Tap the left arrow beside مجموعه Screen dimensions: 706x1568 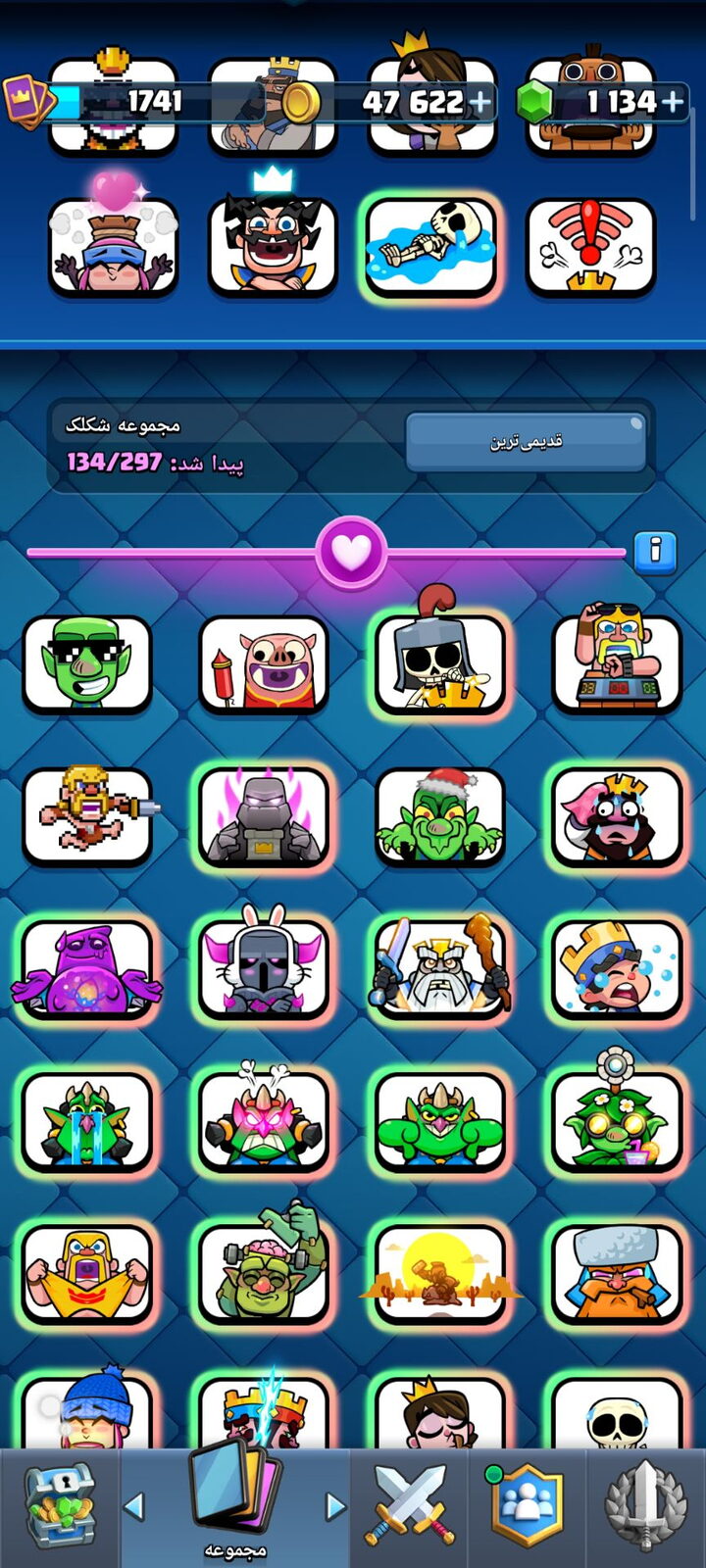tap(134, 1505)
